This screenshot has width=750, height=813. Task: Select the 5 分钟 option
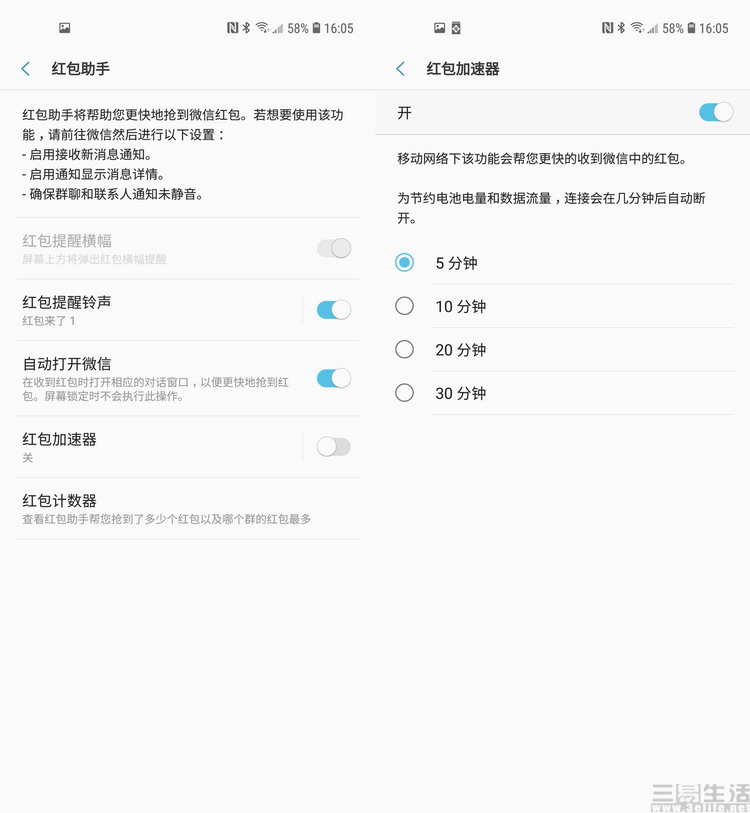(404, 263)
